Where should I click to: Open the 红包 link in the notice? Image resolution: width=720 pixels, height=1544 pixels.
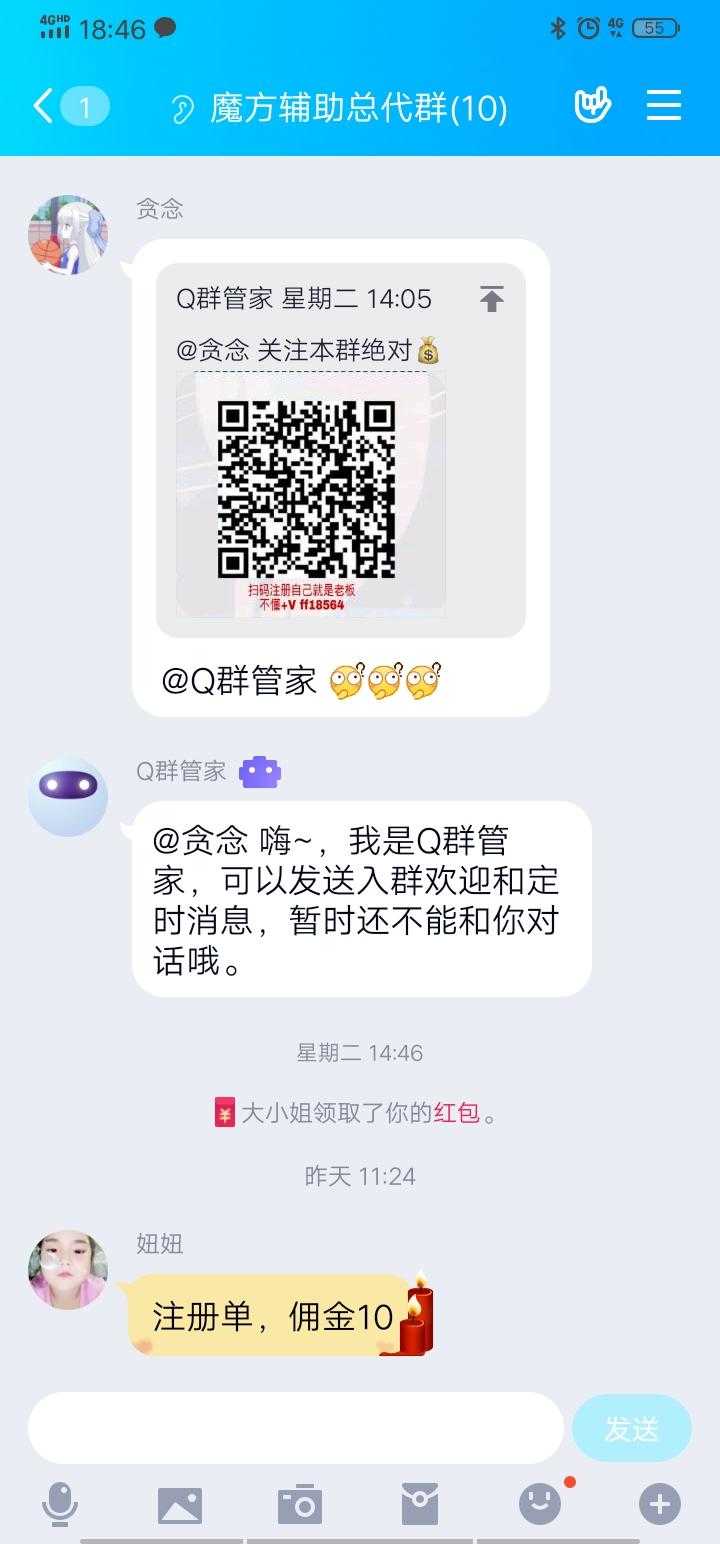click(x=457, y=1113)
